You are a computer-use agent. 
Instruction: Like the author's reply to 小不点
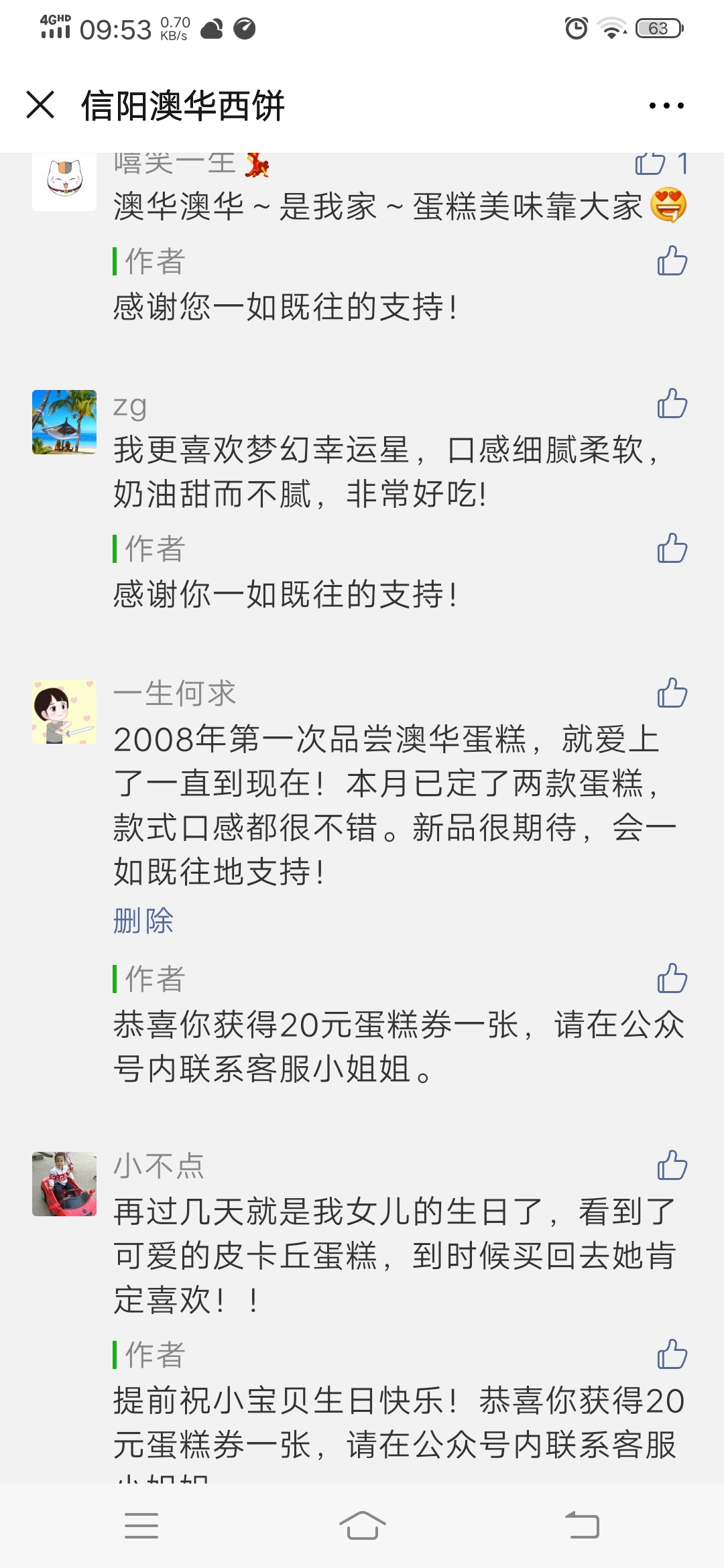point(672,1354)
